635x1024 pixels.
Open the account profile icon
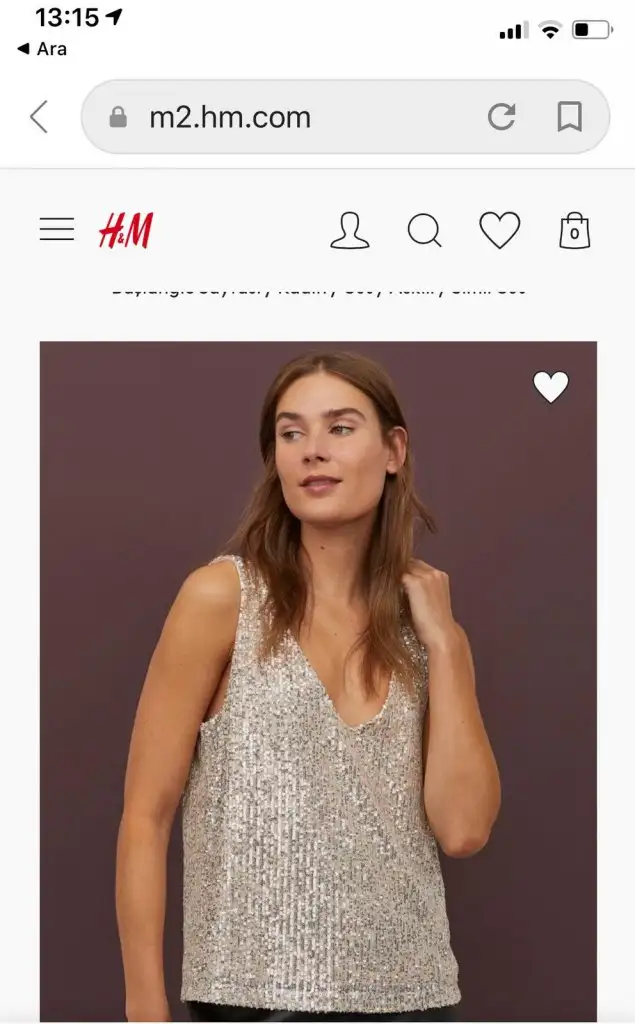[349, 231]
